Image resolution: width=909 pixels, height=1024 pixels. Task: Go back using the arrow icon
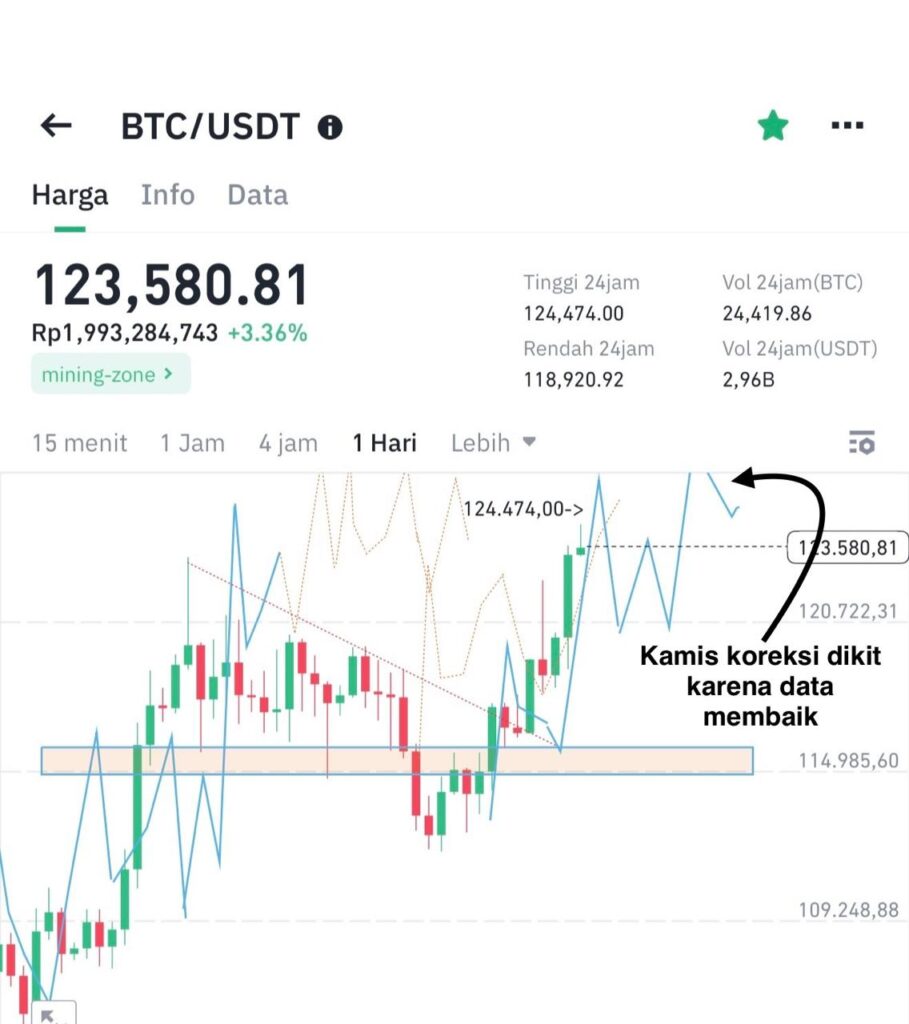click(x=56, y=126)
